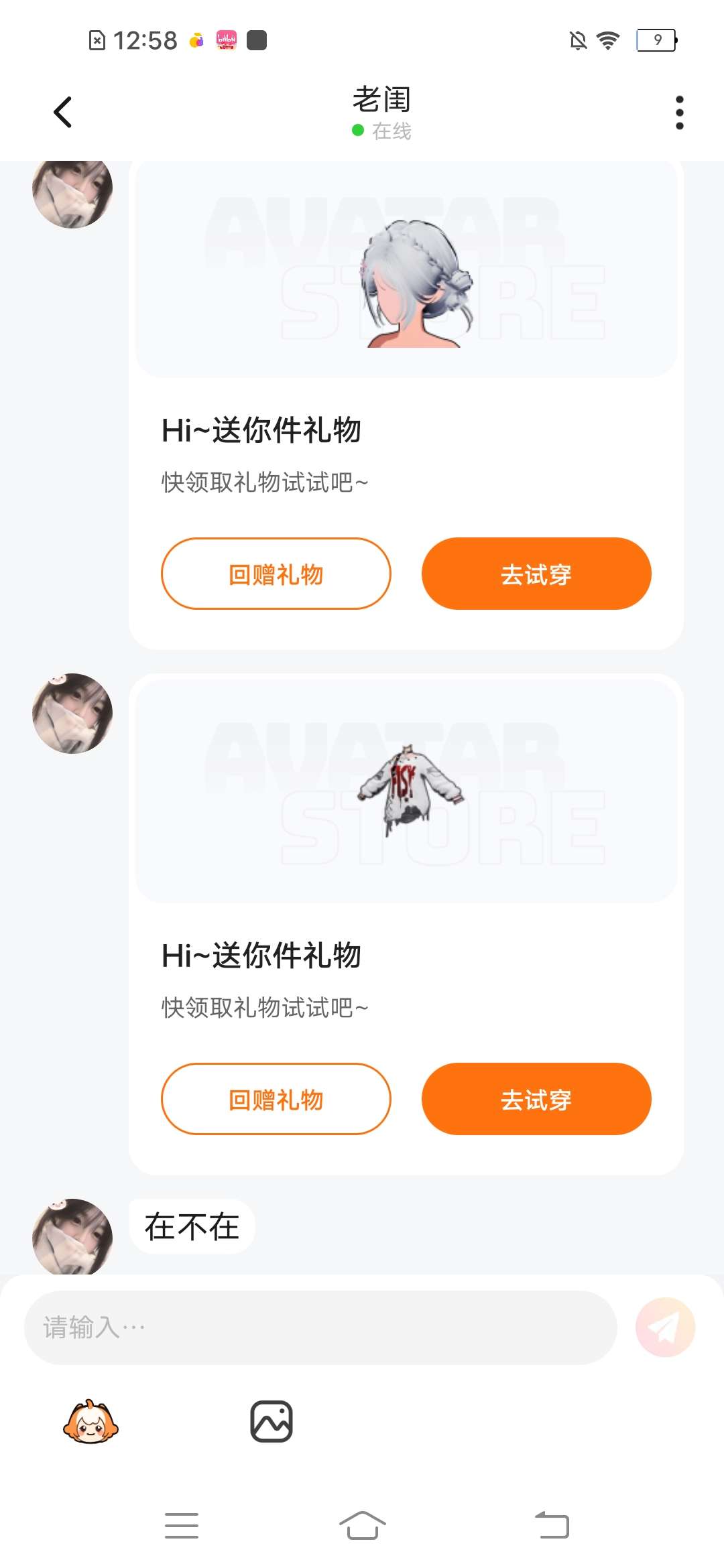Tap 回赠礼物 under the sweatshirt gift
The height and width of the screenshot is (1568, 724).
click(x=276, y=1099)
